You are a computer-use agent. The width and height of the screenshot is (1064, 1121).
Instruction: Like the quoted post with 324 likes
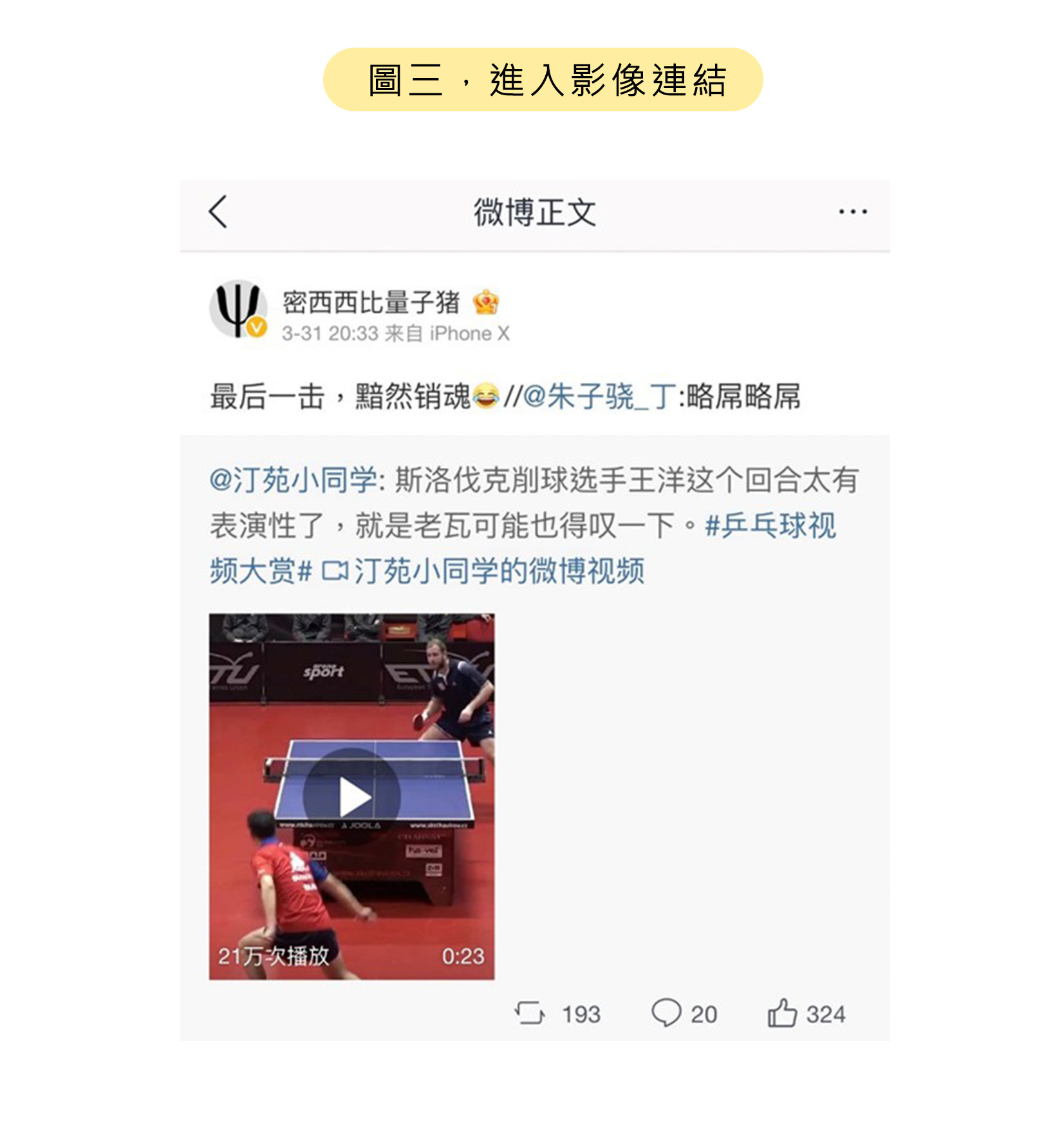pyautogui.click(x=806, y=1014)
